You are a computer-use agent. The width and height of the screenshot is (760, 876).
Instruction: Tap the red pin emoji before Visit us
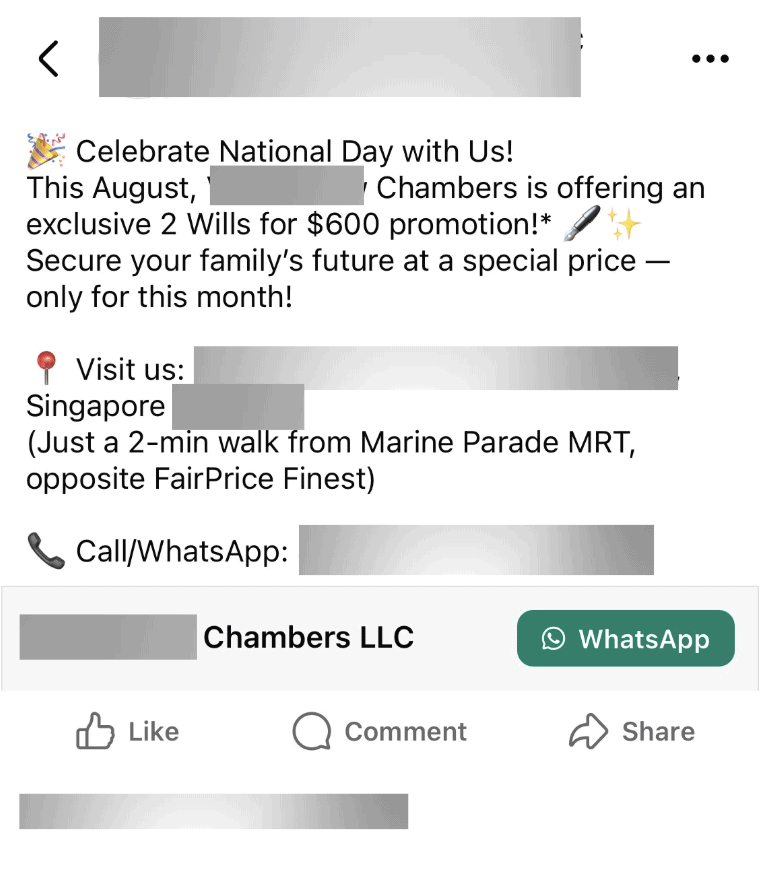point(42,367)
